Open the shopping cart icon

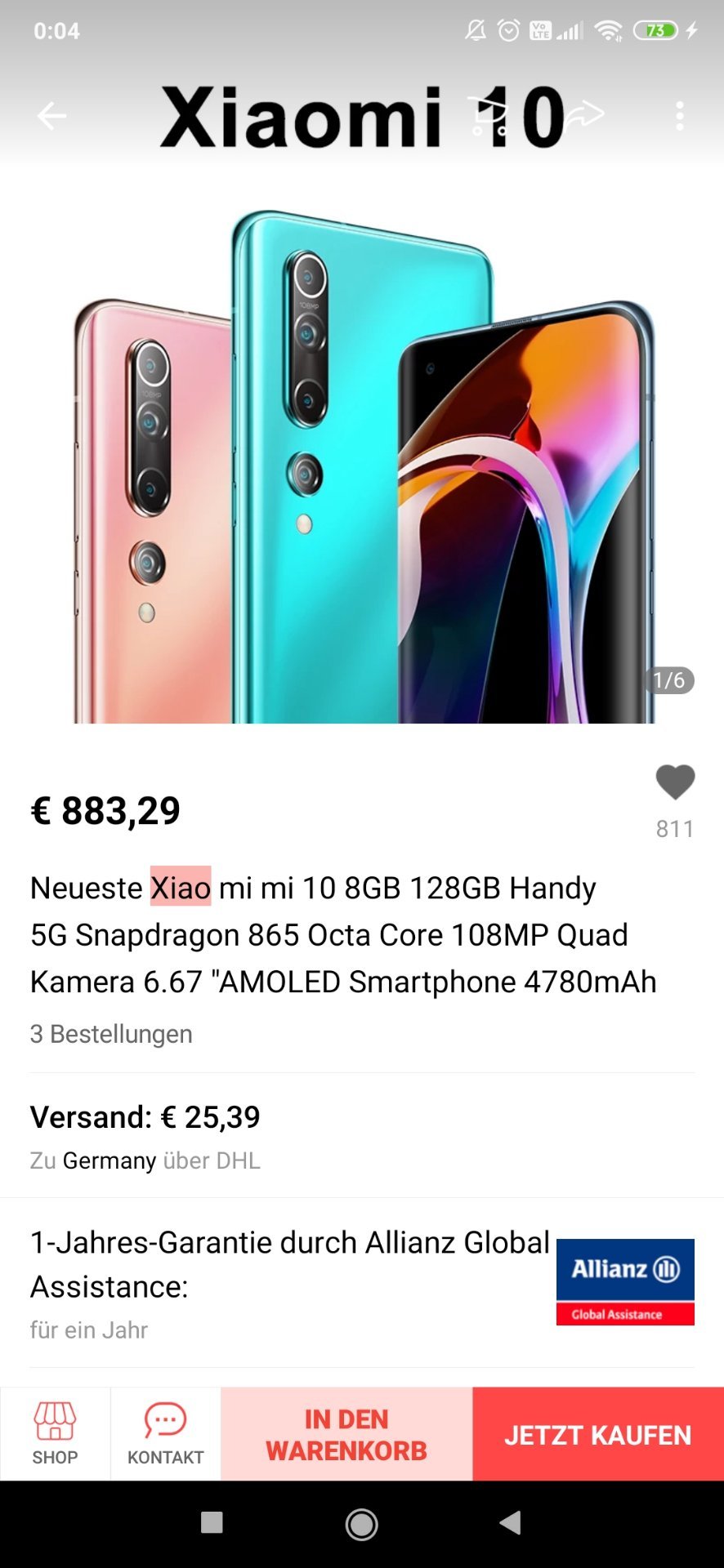489,115
